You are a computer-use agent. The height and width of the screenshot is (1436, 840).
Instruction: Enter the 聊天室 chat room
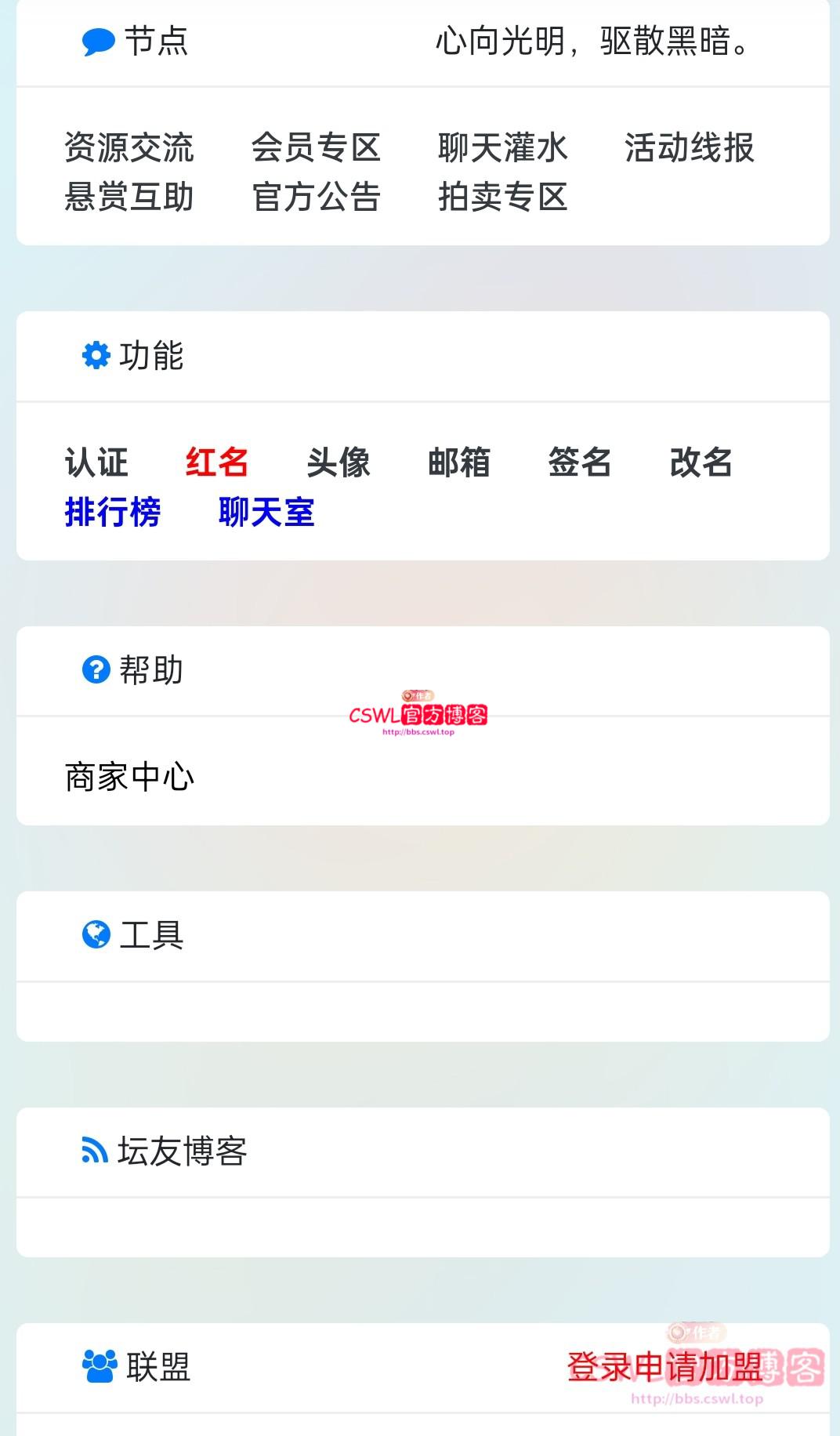click(266, 513)
